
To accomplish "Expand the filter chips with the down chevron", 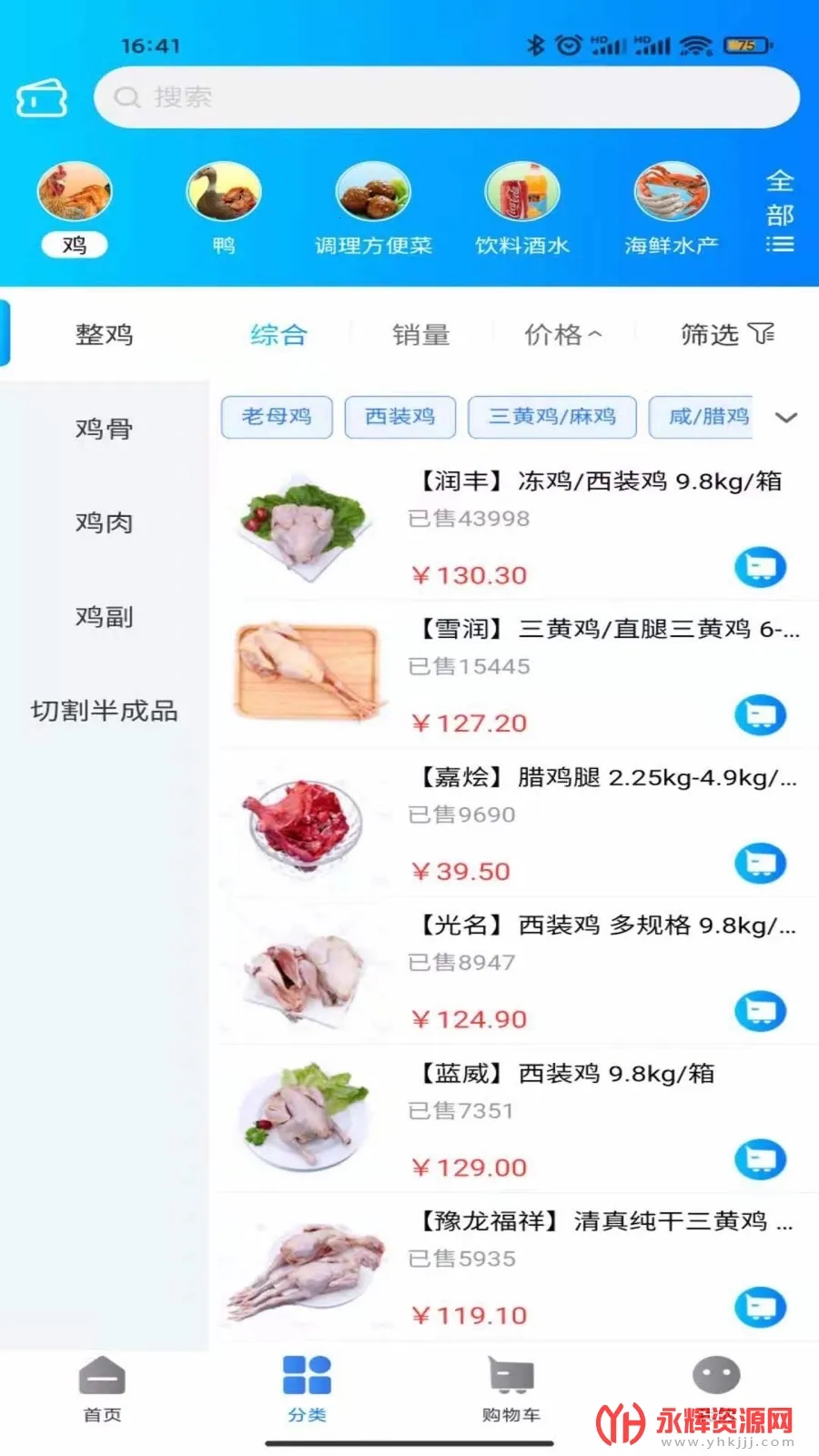I will pyautogui.click(x=786, y=420).
